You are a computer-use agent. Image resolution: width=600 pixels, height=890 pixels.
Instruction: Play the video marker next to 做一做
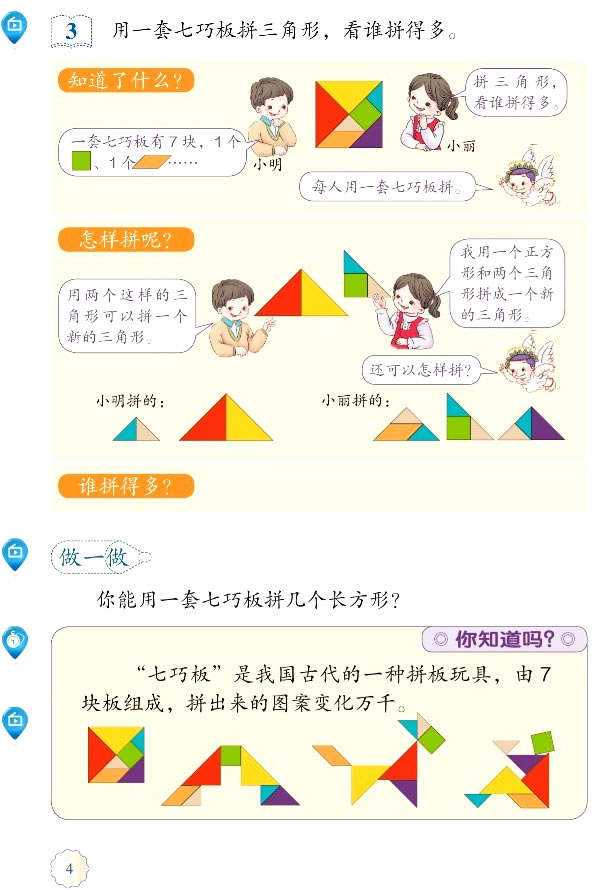[x=16, y=553]
